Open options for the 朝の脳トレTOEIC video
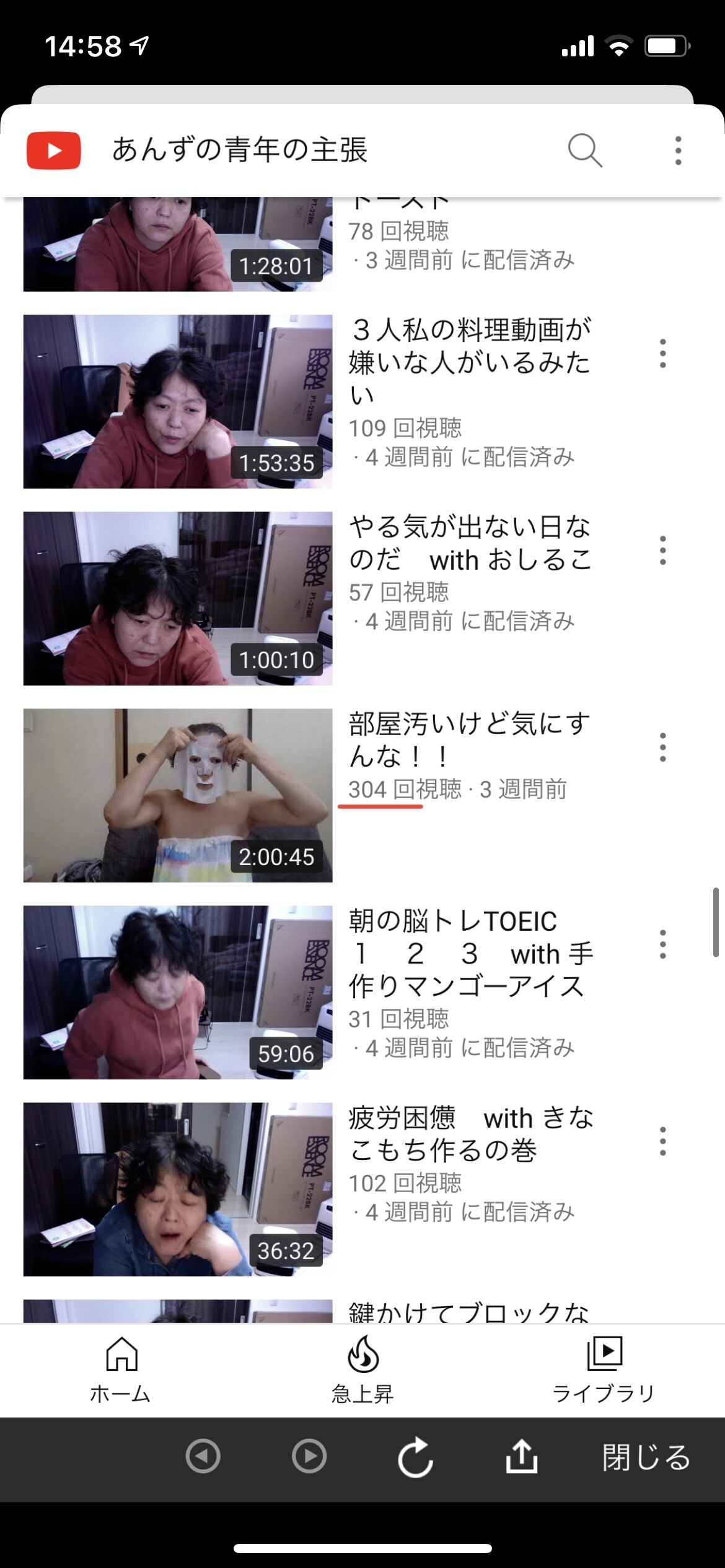Image resolution: width=725 pixels, height=1568 pixels. point(663,944)
